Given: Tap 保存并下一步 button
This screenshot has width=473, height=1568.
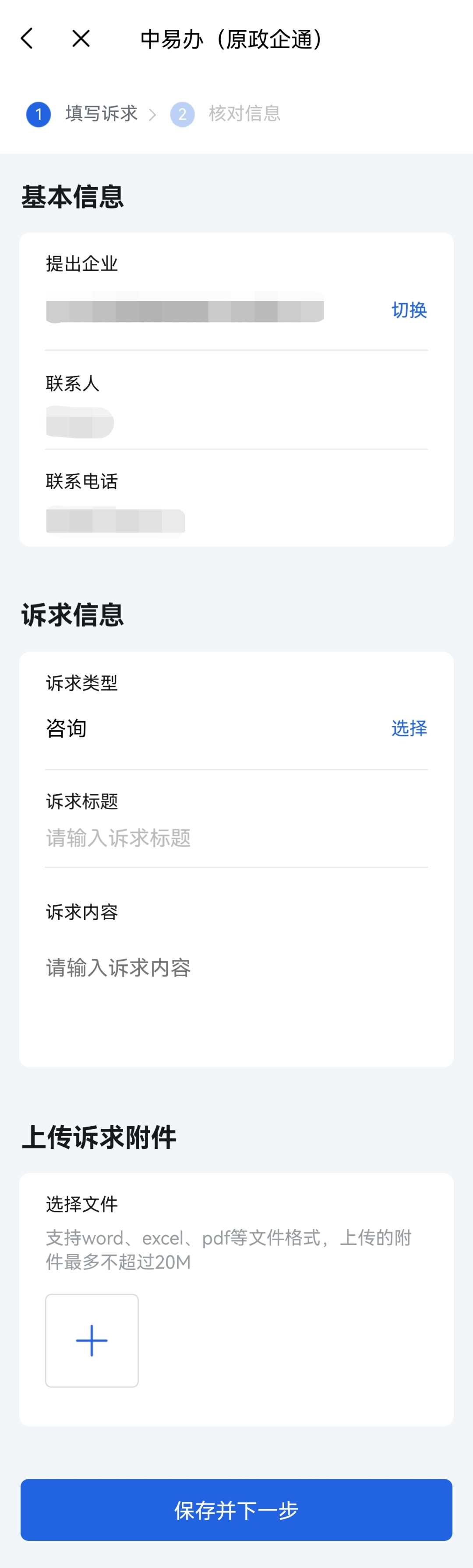Looking at the screenshot, I should point(236,1510).
